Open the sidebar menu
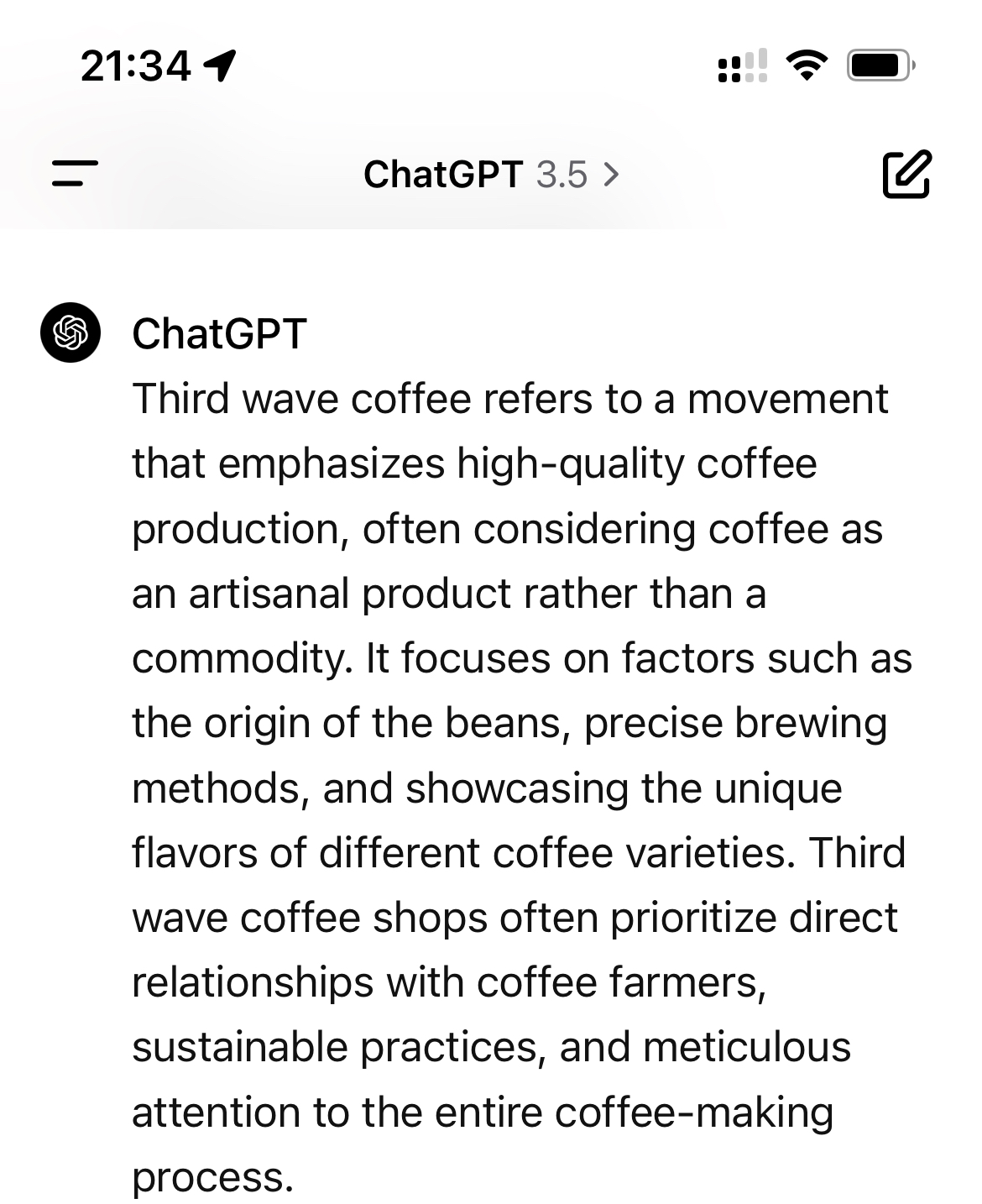Screen dimensions: 982x1204 pos(75,174)
